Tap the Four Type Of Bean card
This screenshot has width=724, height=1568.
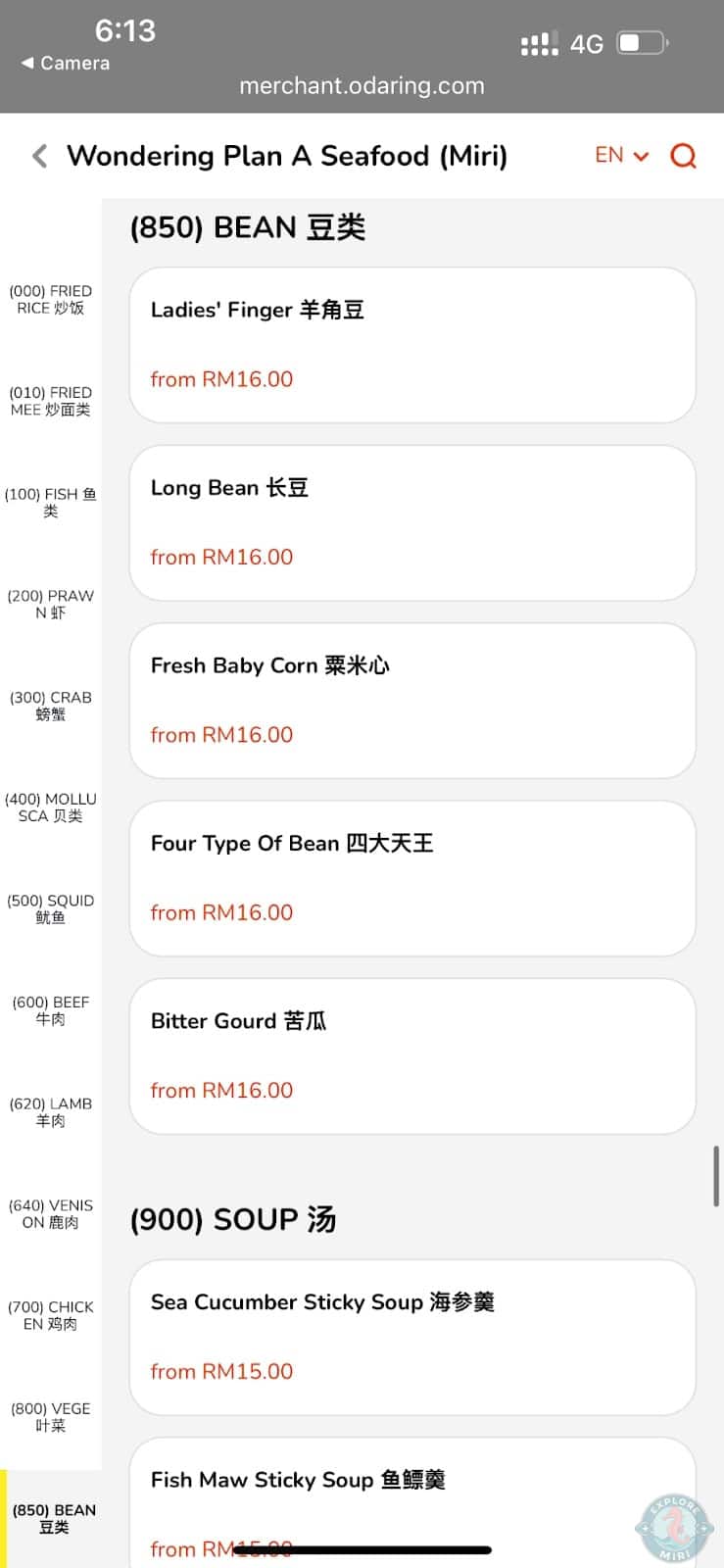(412, 877)
